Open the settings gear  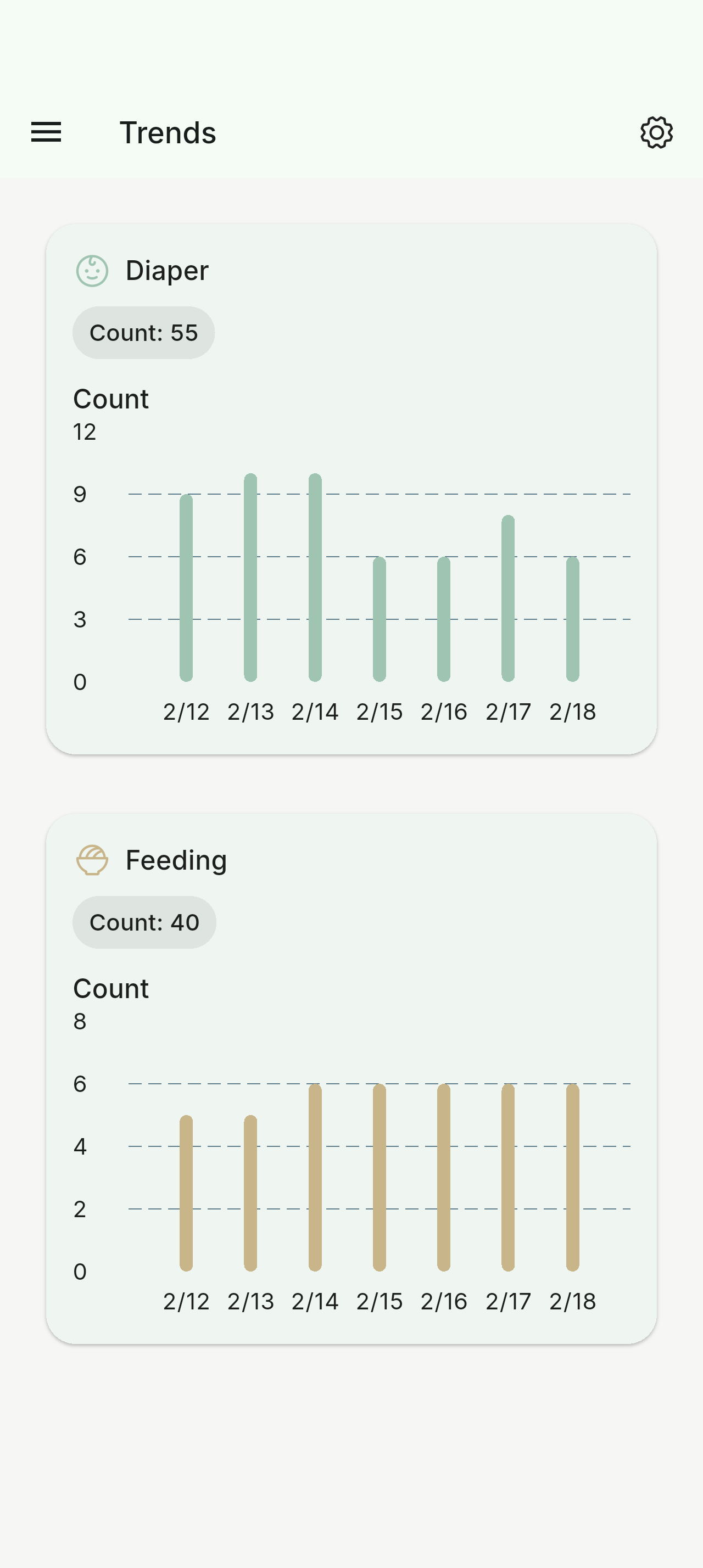click(x=657, y=132)
